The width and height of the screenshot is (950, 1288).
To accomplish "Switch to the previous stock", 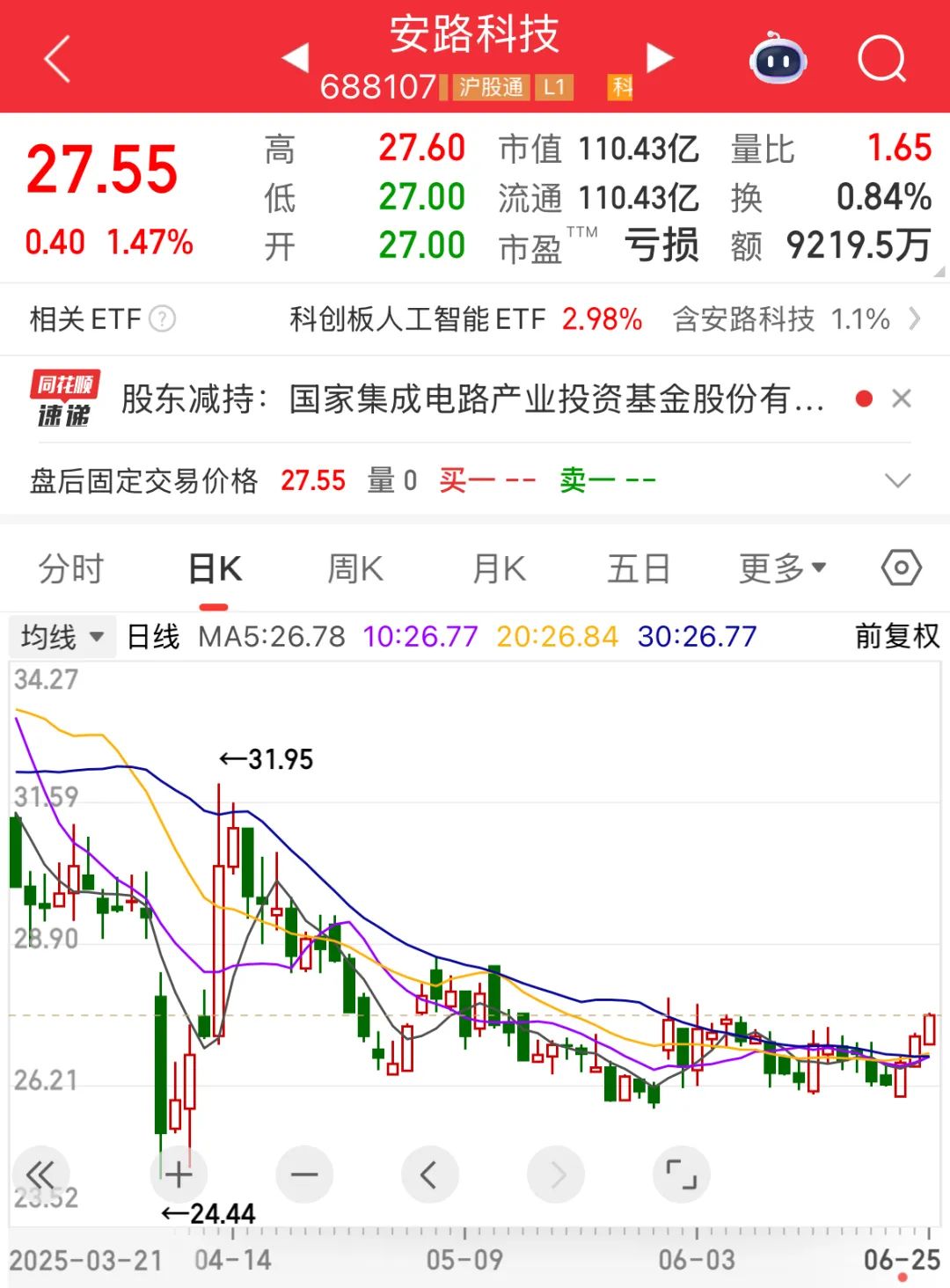I will (x=296, y=58).
